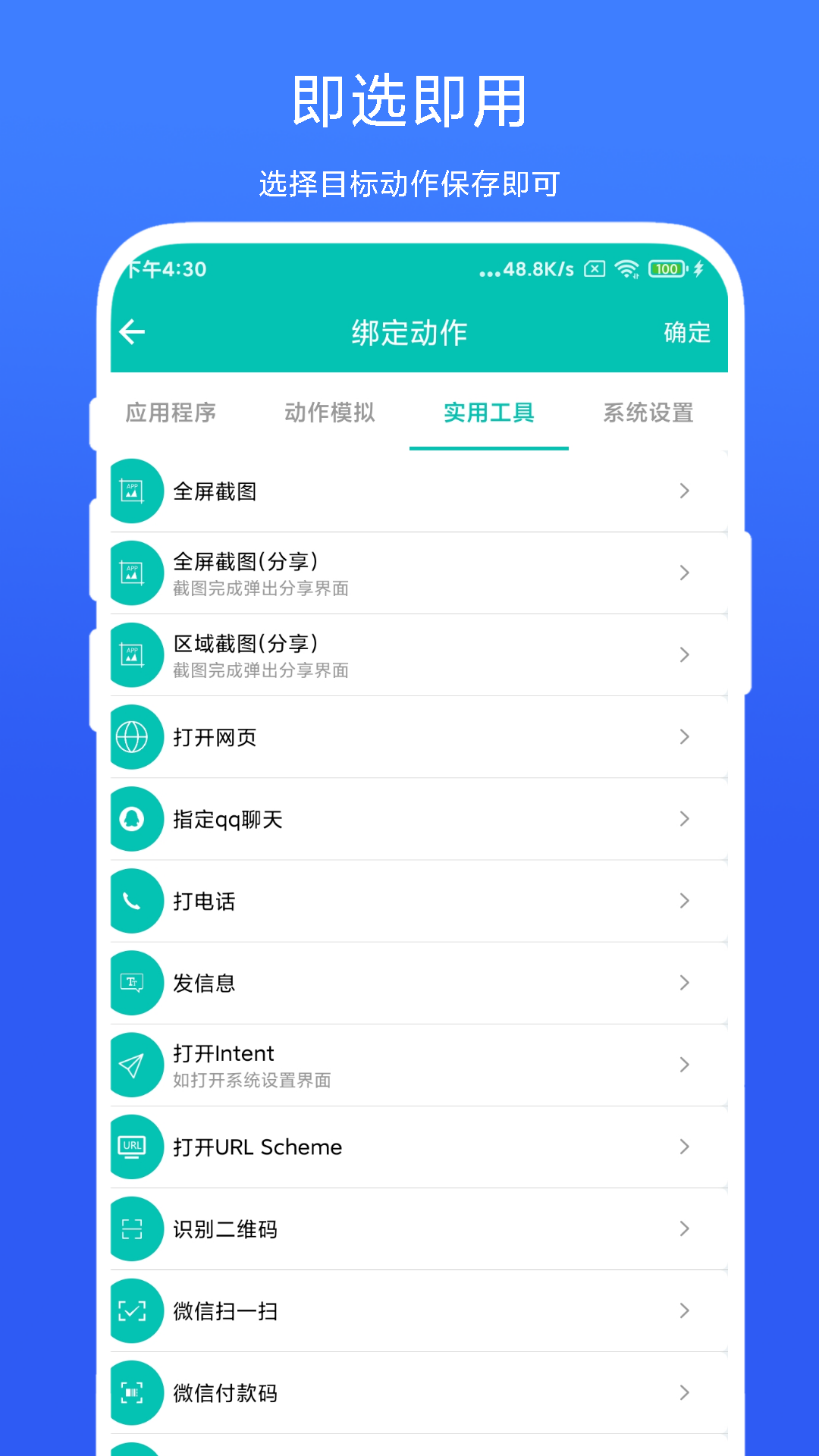819x1456 pixels.
Task: Select the 全屏截图 screenshot icon
Action: 135,491
